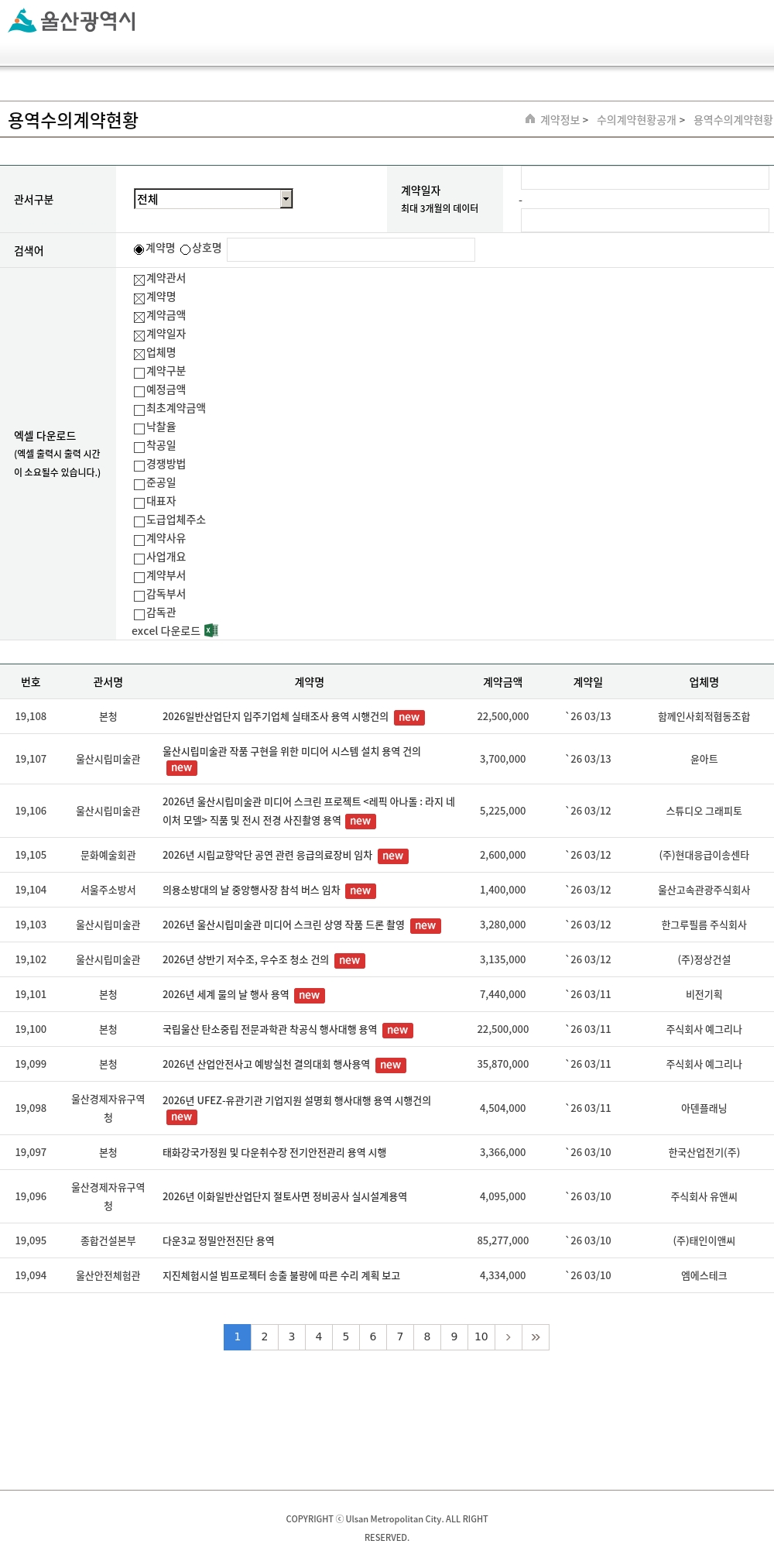Screen dimensions: 774x1568
Task: Go to next page arrow
Action: tap(508, 1336)
